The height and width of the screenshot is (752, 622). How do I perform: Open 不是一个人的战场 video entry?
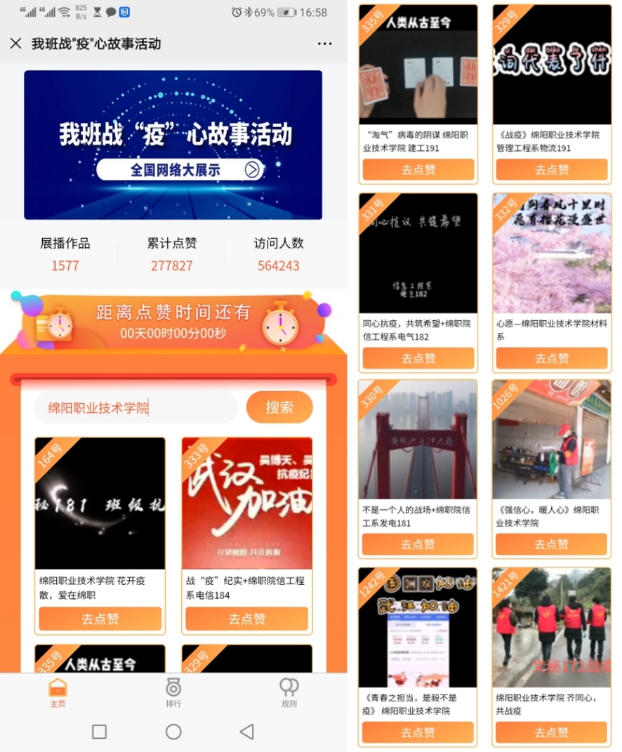pyautogui.click(x=418, y=440)
